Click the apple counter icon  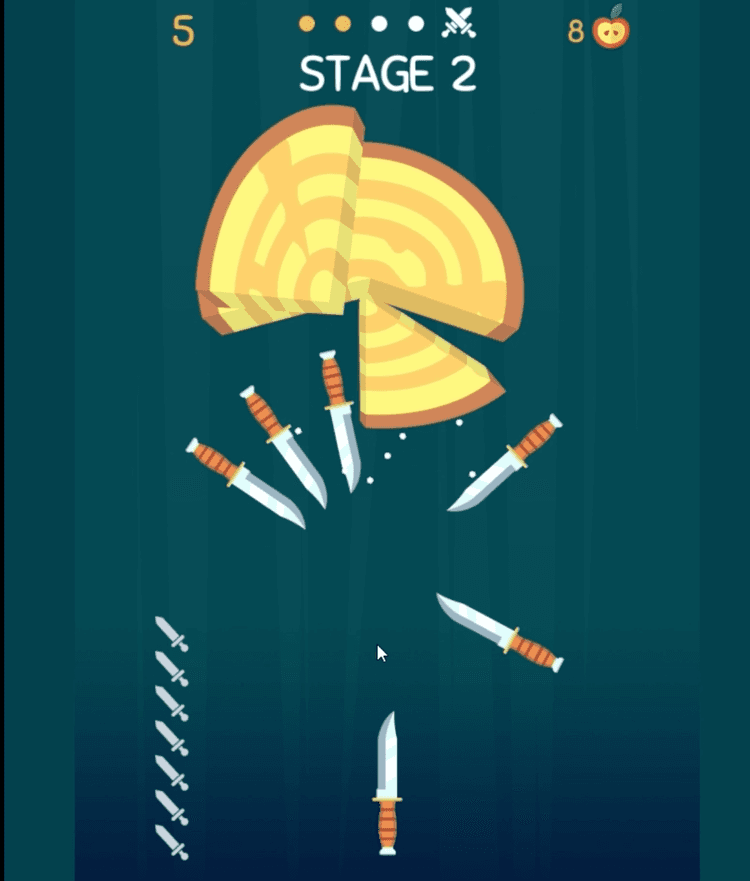(611, 31)
